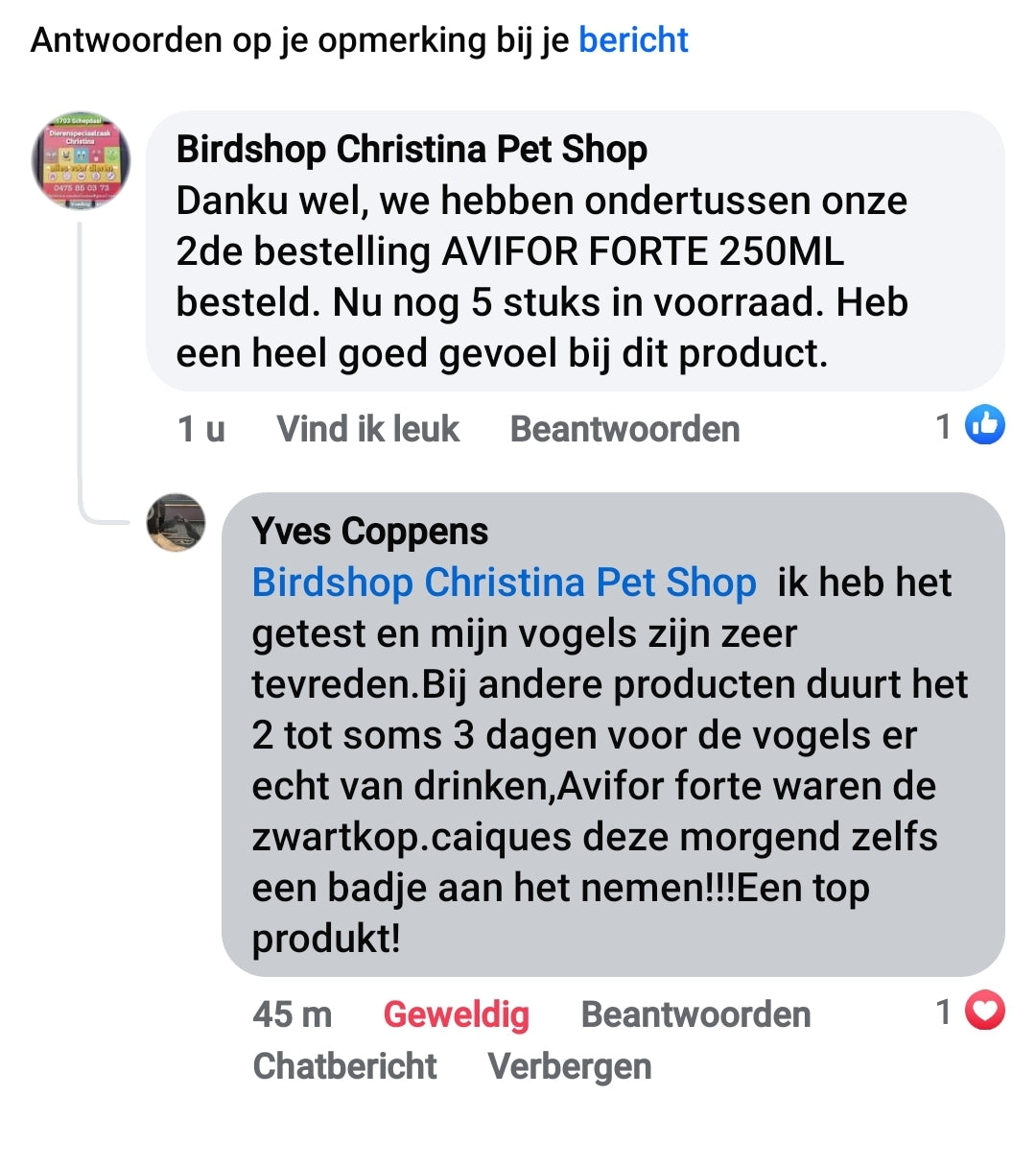Screen dimensions: 1036x1167
Task: Send Yves Coppens a Chatbericht
Action: pyautogui.click(x=344, y=1066)
